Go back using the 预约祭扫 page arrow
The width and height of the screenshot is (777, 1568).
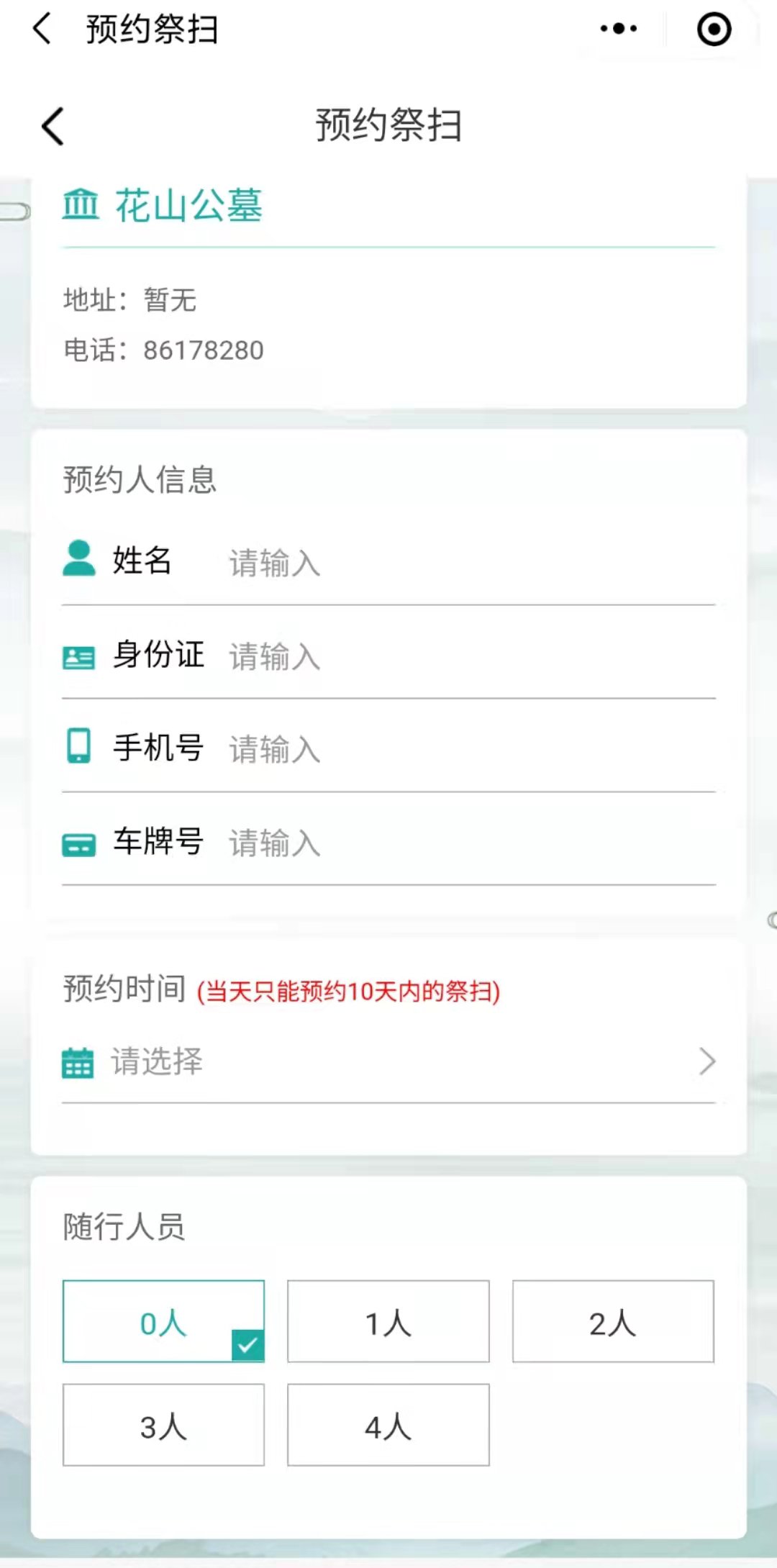pyautogui.click(x=53, y=127)
